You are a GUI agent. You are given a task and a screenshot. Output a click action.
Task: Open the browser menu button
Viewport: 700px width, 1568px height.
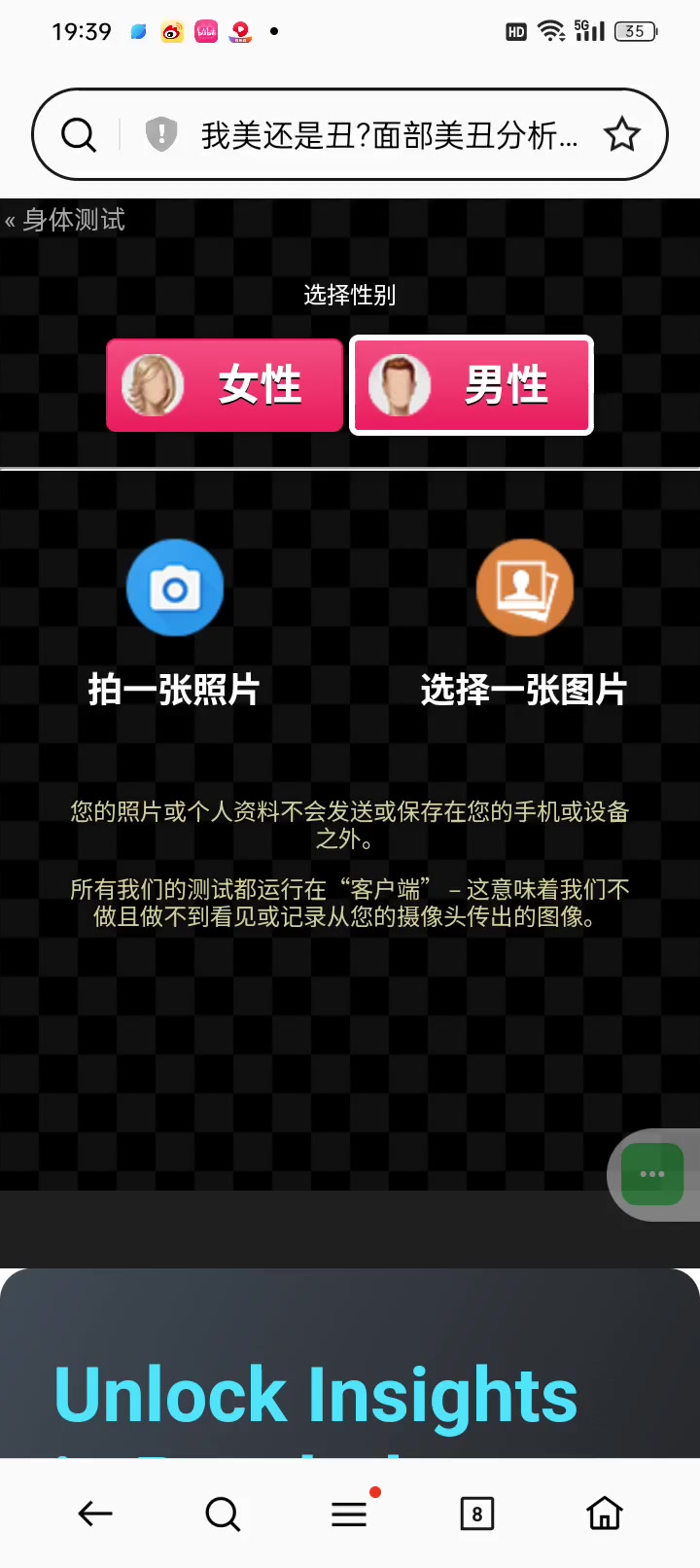coord(349,1514)
